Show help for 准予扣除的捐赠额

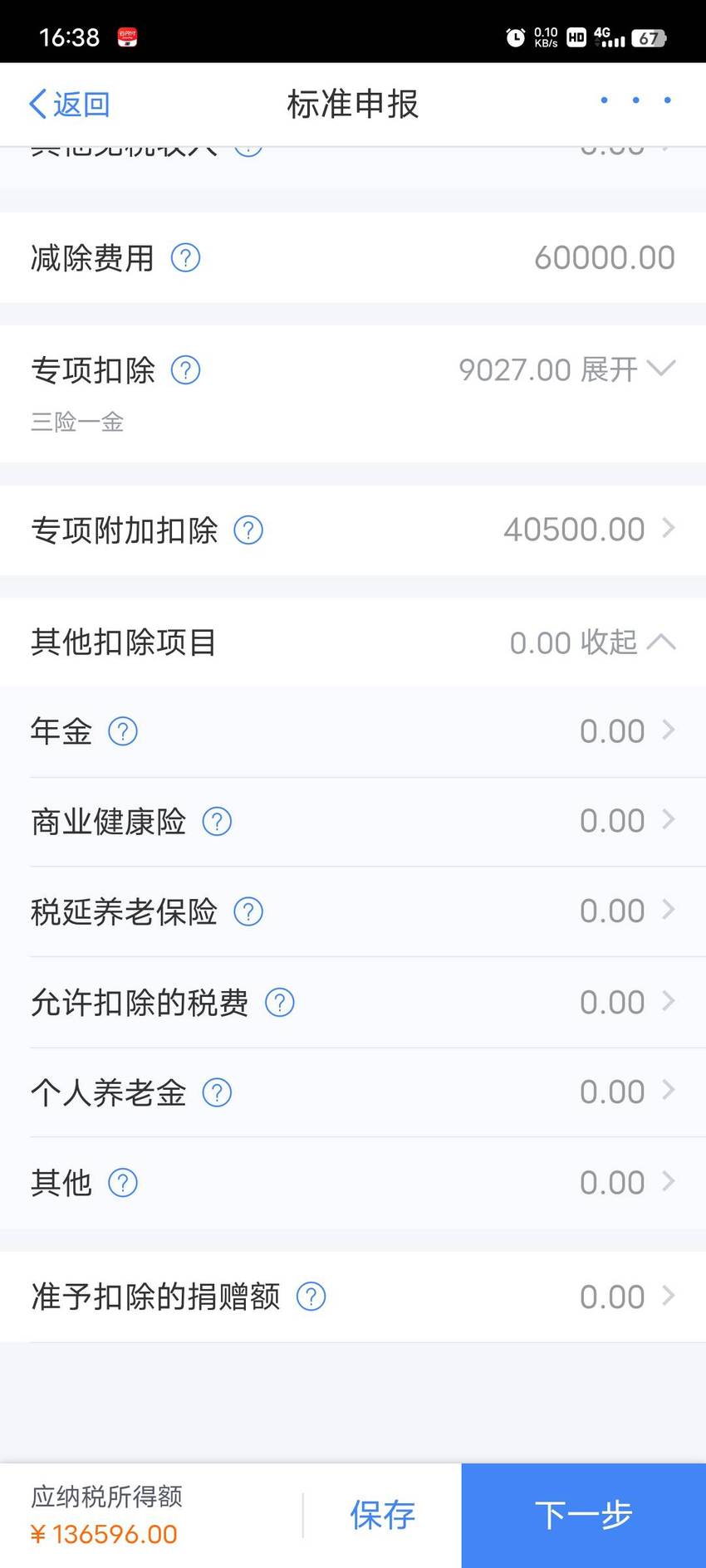tap(311, 1297)
